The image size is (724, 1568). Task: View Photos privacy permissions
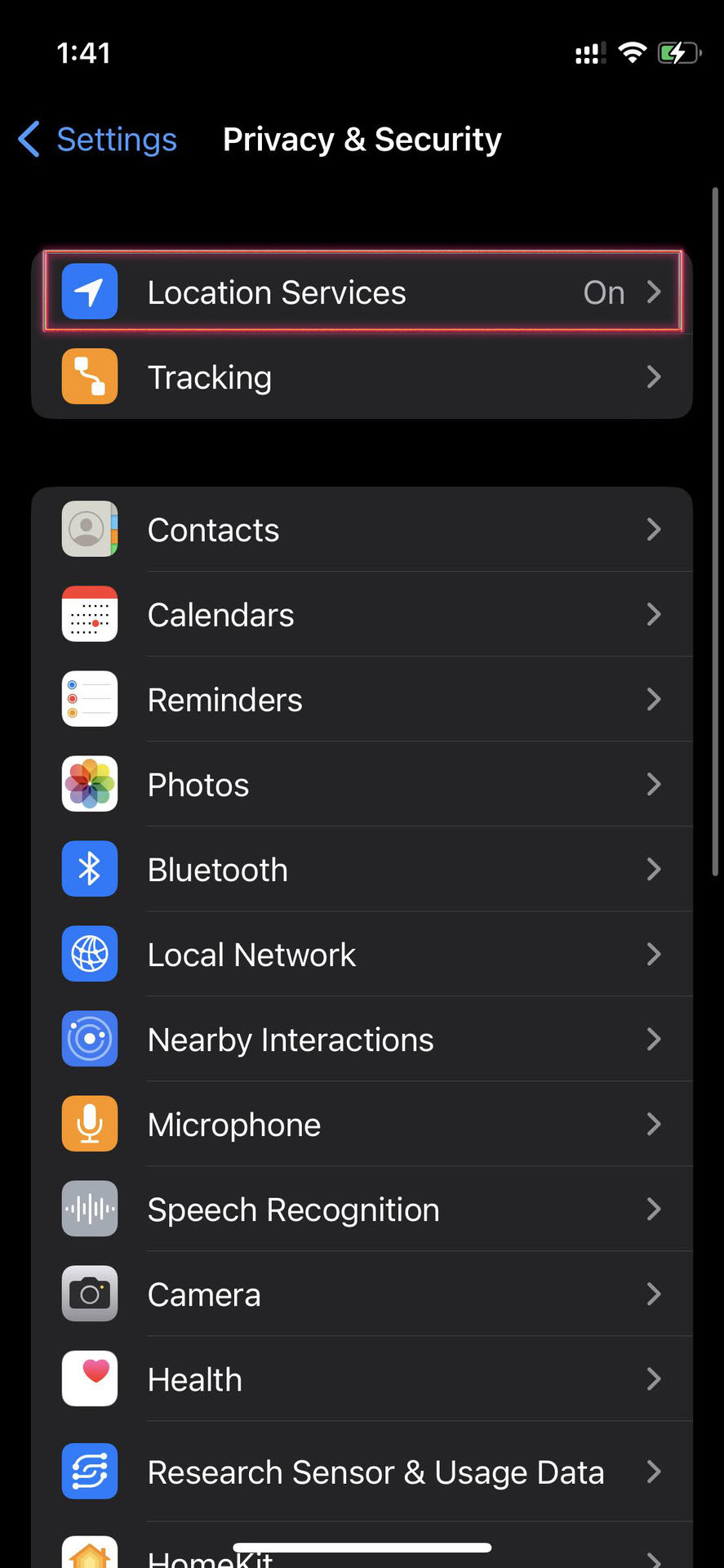click(x=362, y=785)
